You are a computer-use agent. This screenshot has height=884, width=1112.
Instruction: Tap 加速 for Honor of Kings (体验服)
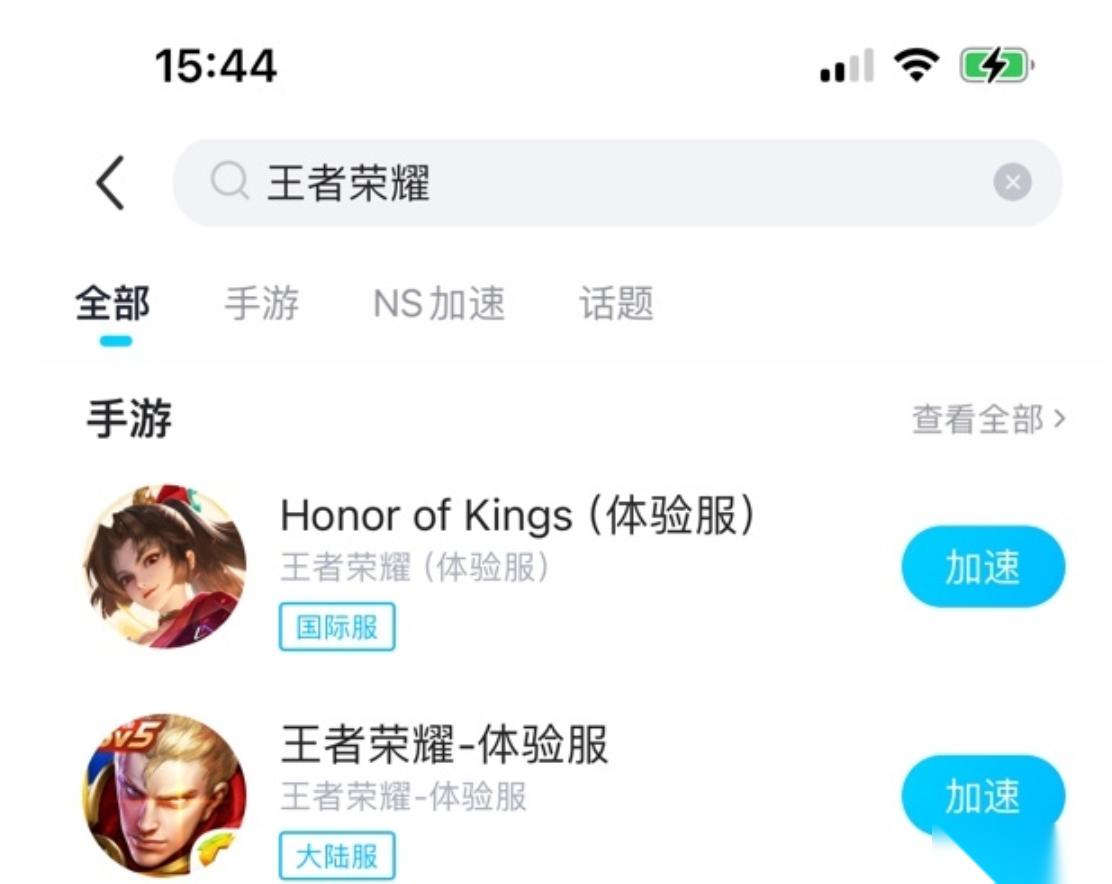(982, 567)
